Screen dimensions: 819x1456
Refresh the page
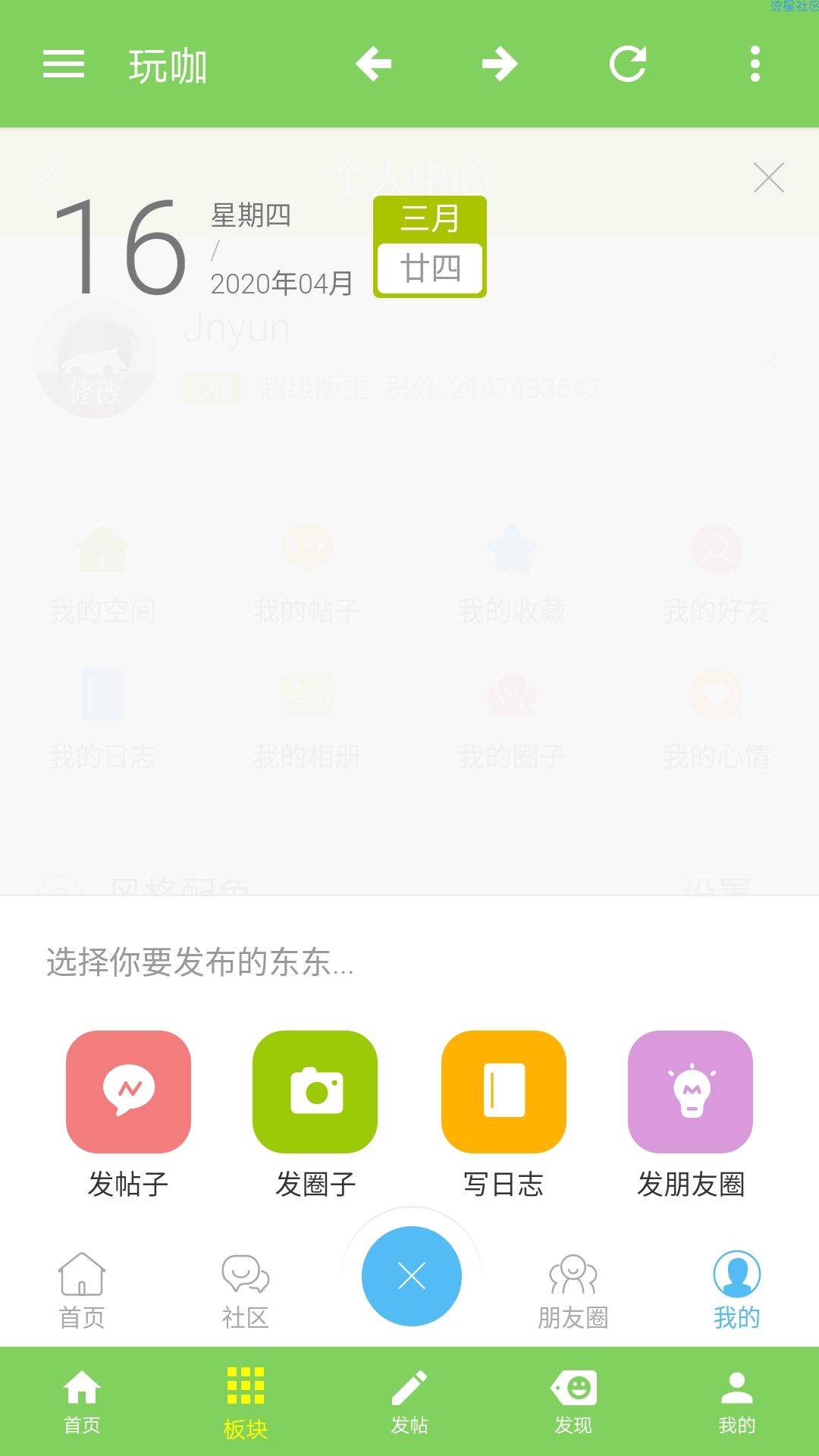628,64
